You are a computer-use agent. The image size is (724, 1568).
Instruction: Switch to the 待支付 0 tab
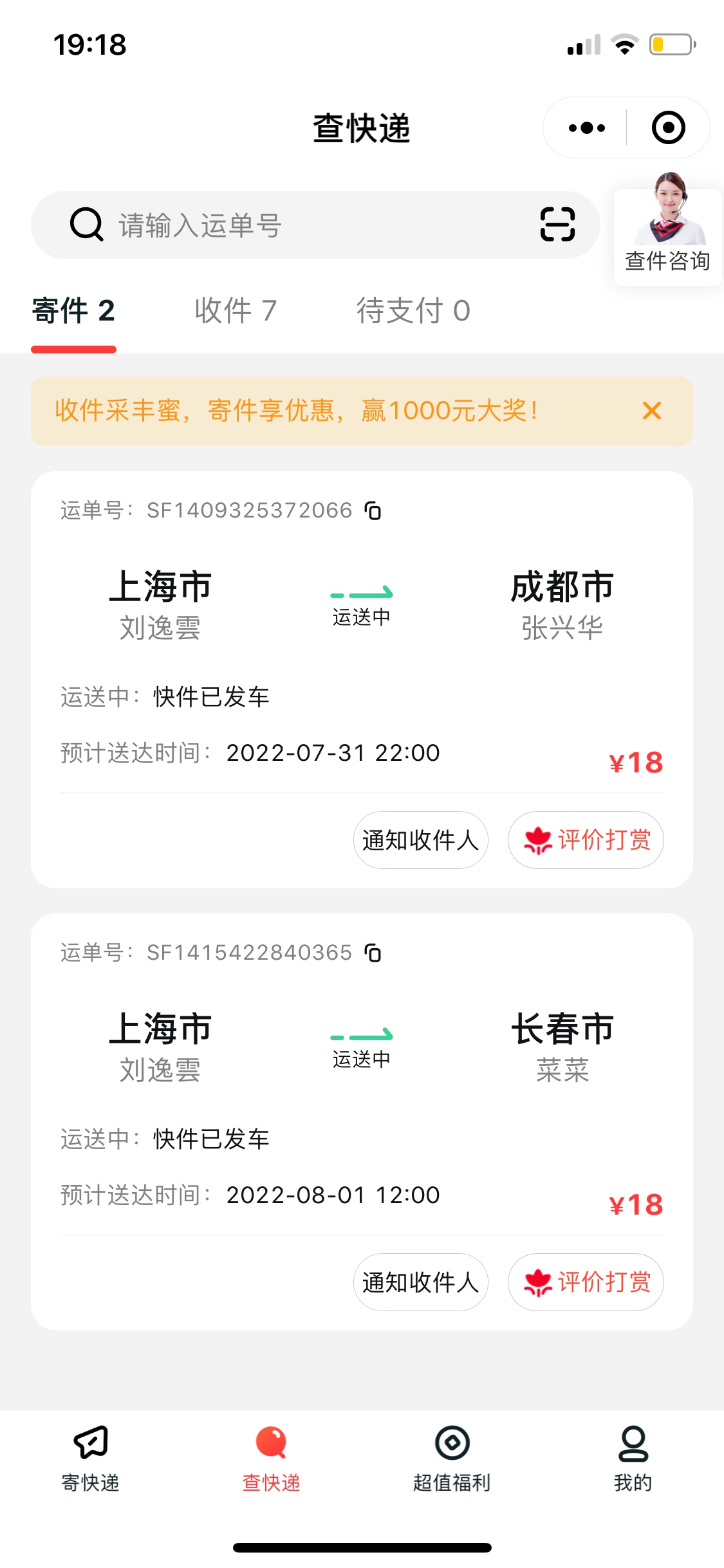pos(413,311)
